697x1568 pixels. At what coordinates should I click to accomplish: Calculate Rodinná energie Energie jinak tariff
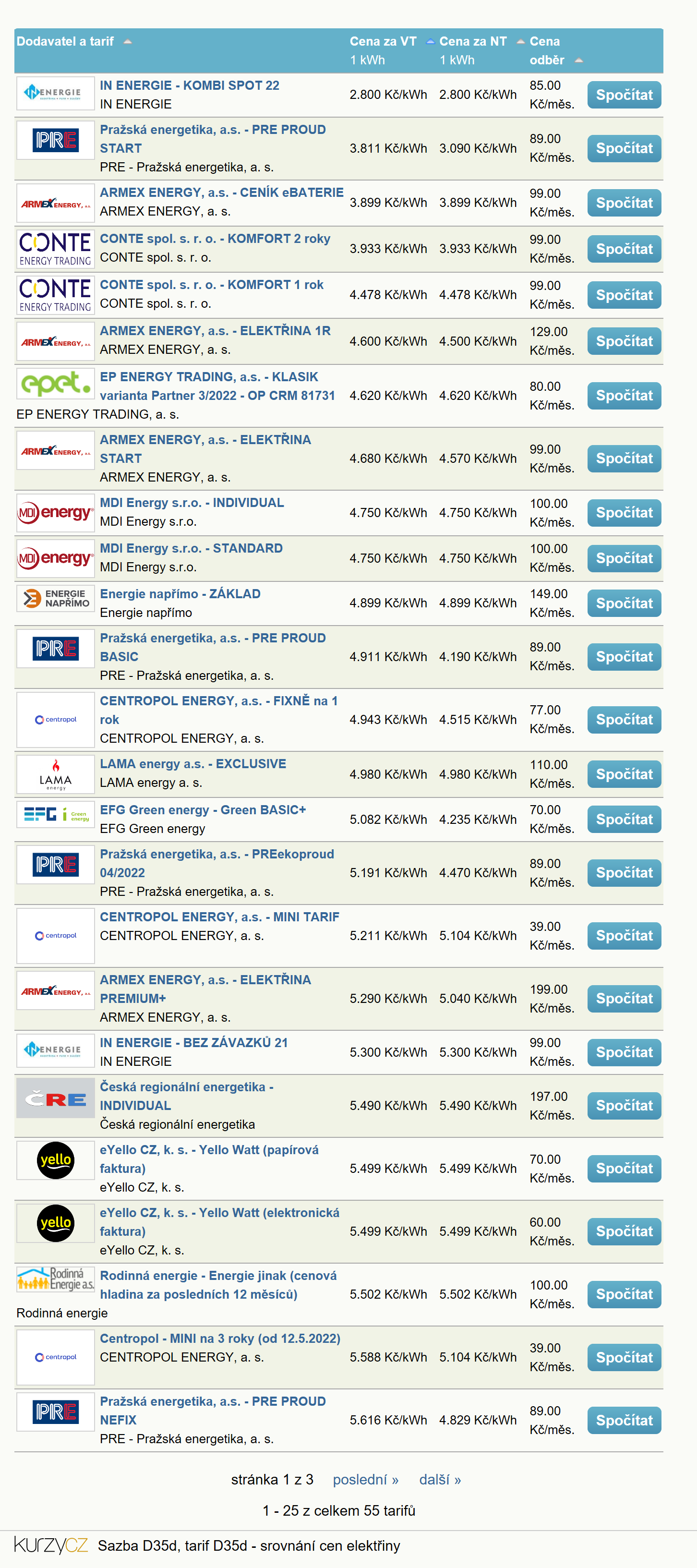[x=624, y=1294]
